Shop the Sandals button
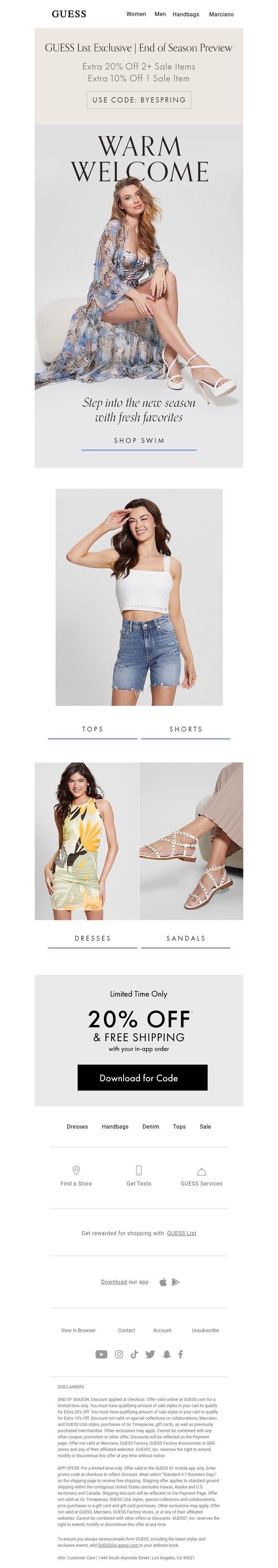 pyautogui.click(x=186, y=938)
